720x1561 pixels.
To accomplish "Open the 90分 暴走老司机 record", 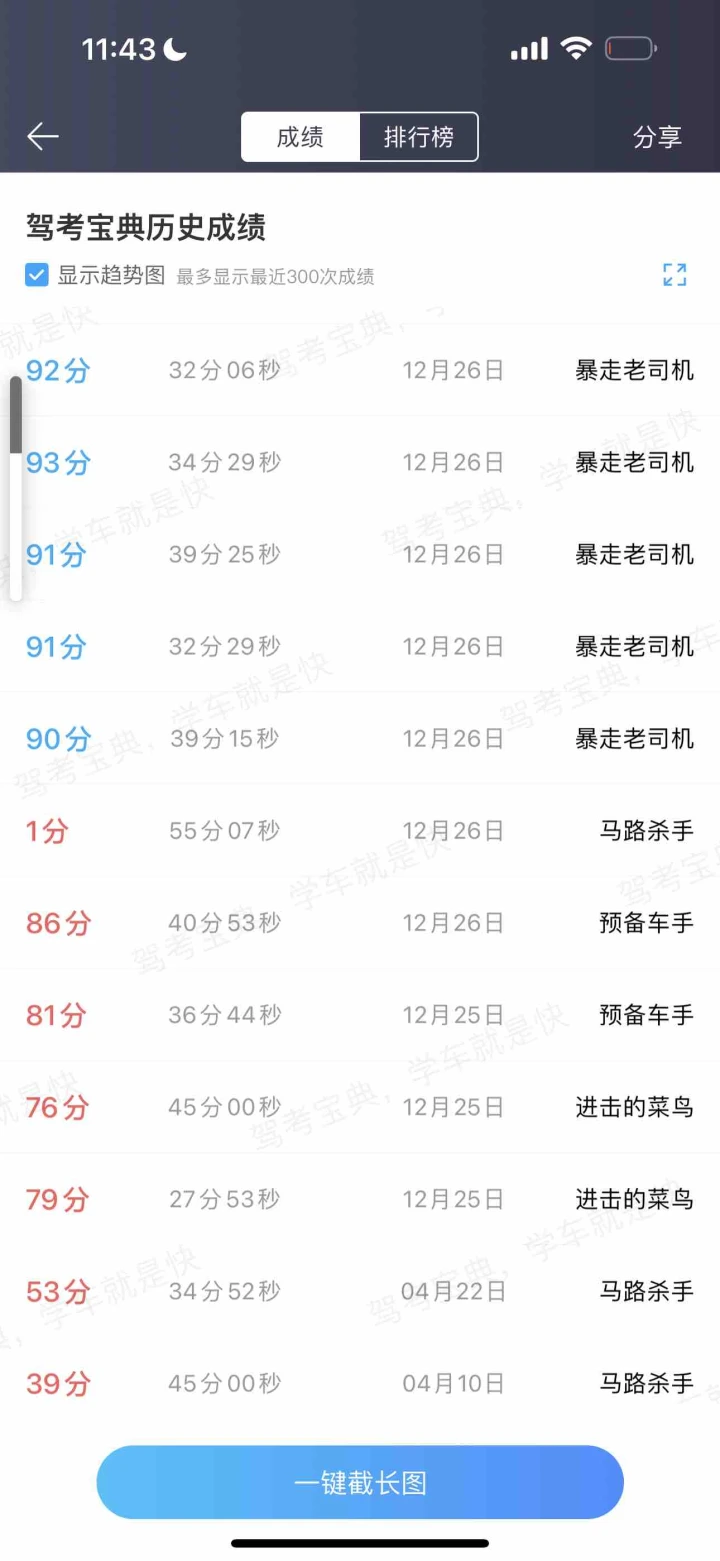I will (x=360, y=738).
